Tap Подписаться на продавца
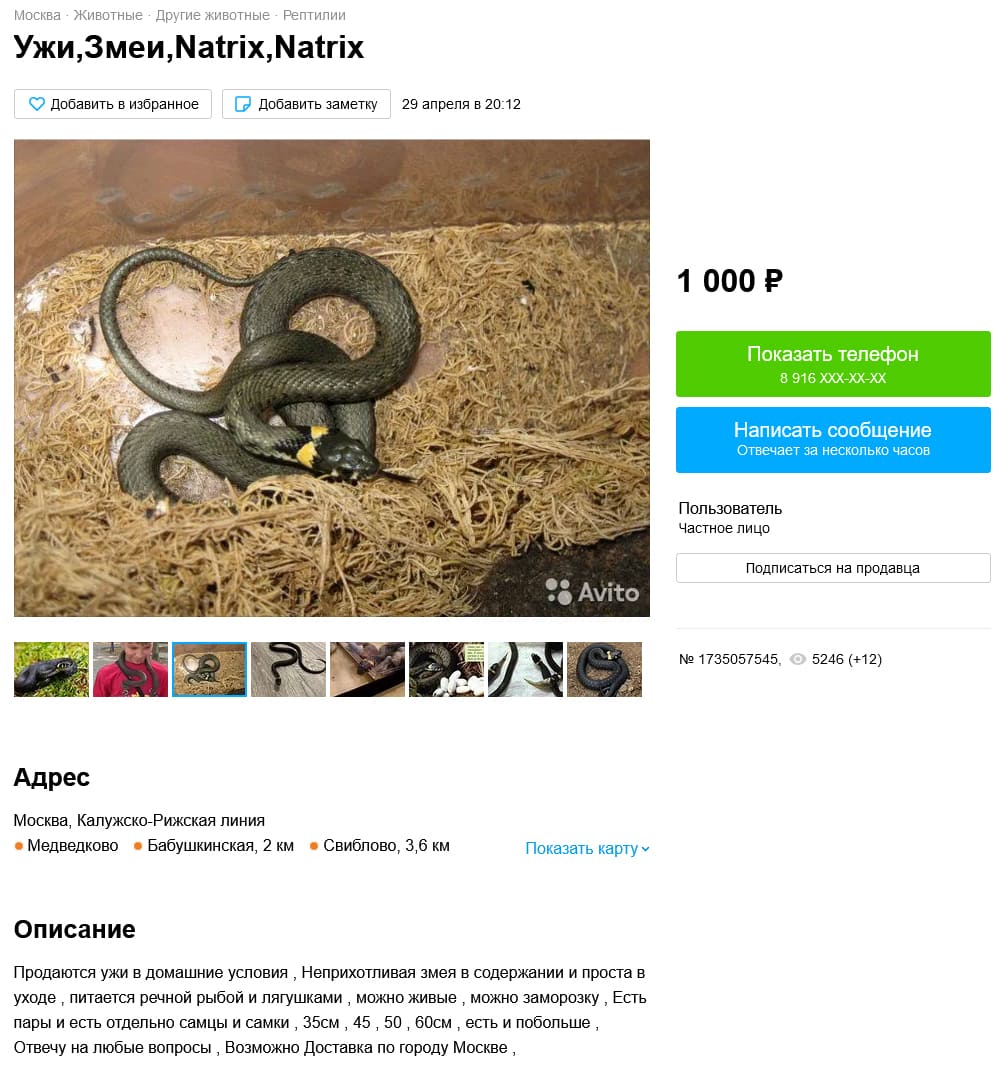Screen dimensions: 1004x1069 point(833,568)
